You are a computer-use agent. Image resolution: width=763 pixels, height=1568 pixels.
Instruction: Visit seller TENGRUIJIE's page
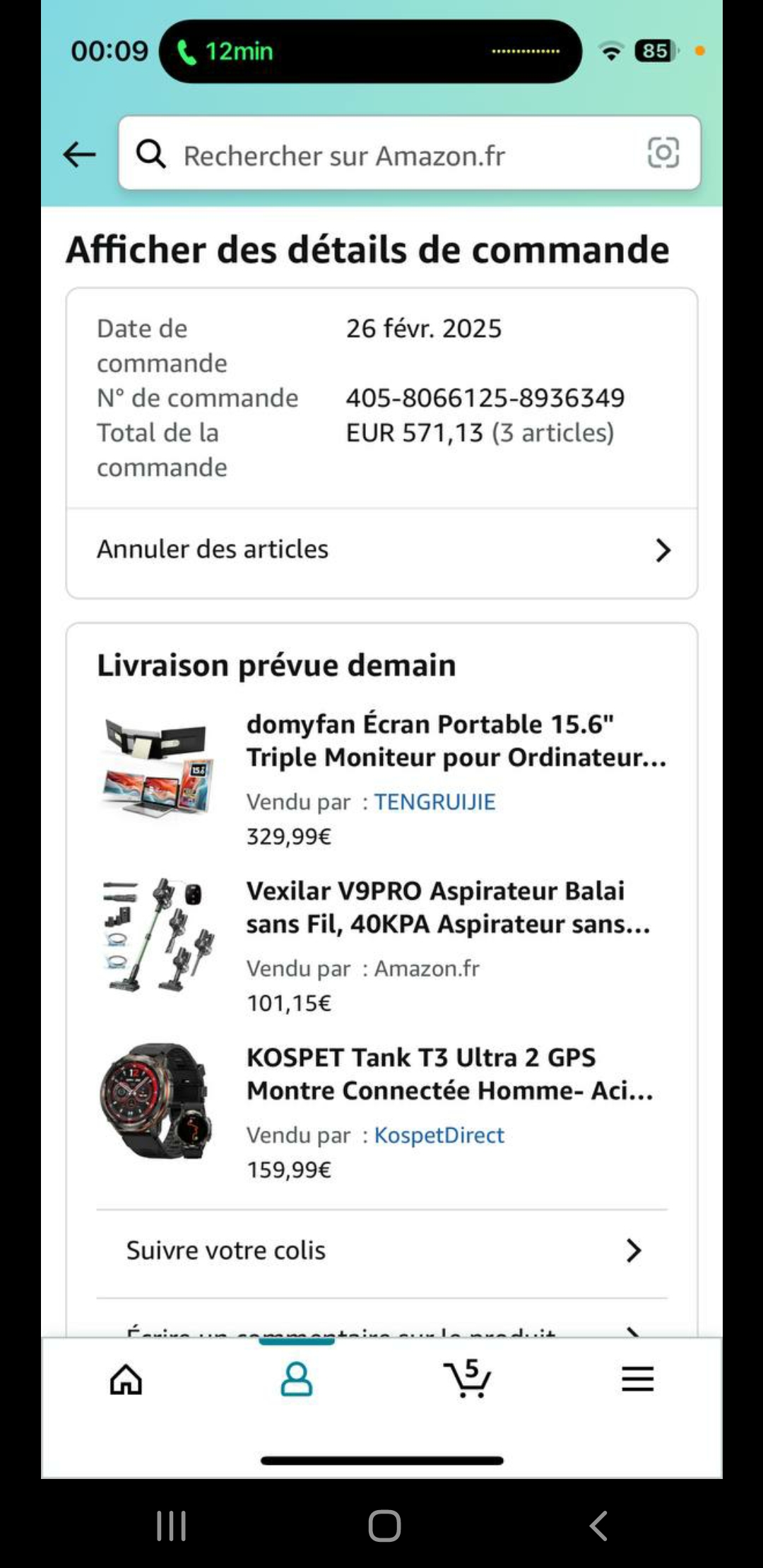click(434, 802)
